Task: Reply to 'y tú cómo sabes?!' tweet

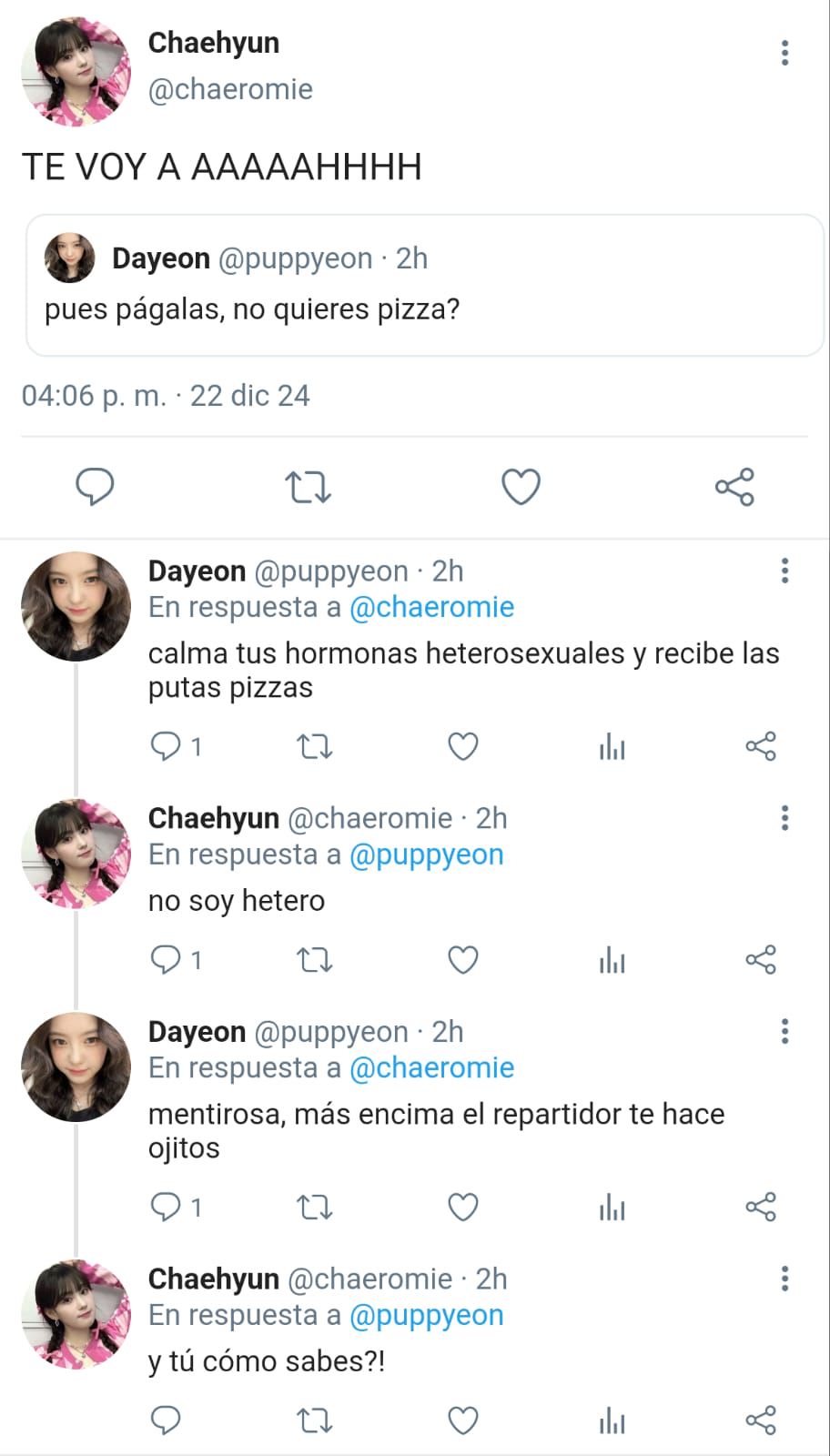Action: pos(166,1421)
